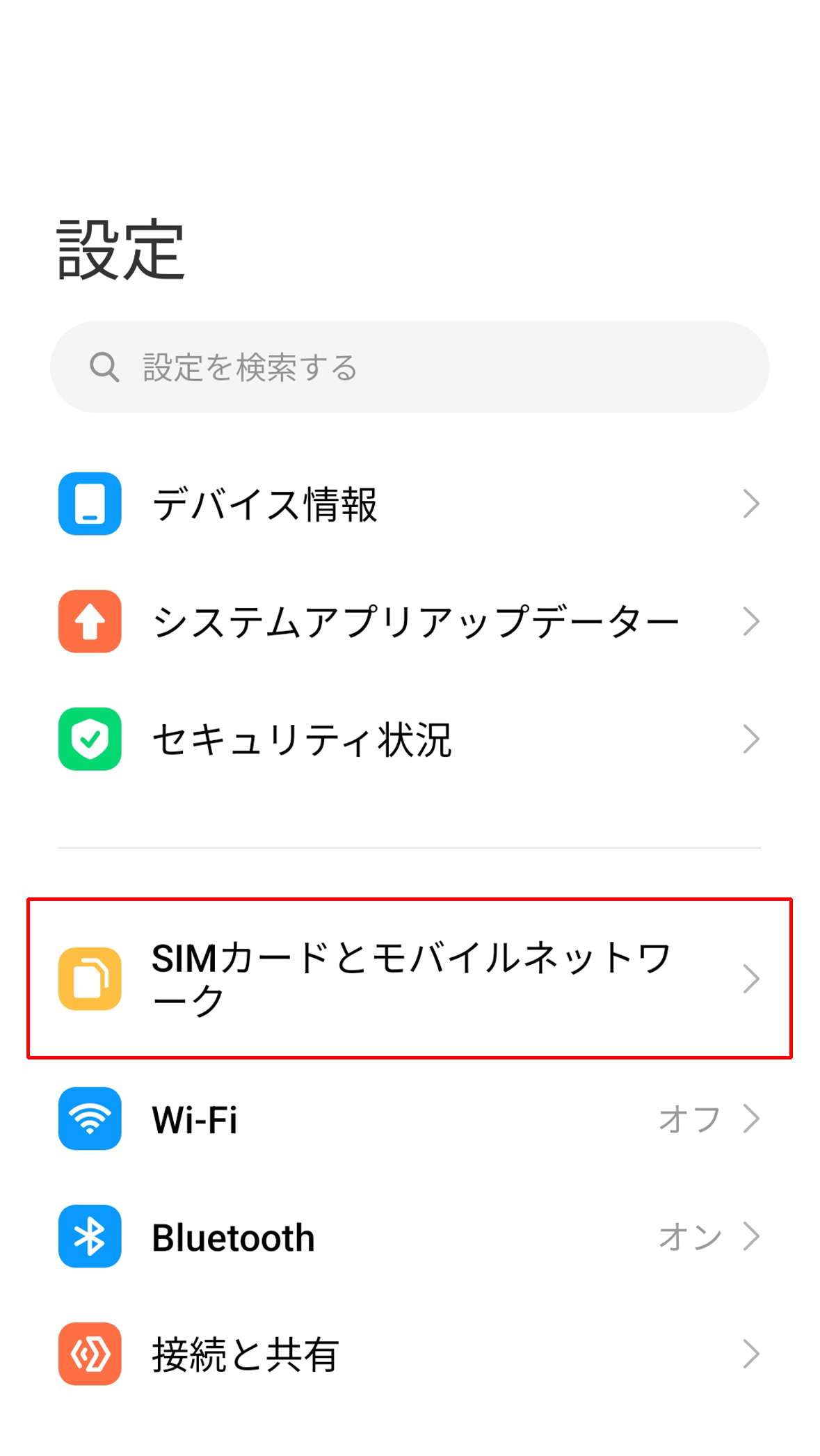Open Bluetooth settings
Viewport: 820px width, 1456px height.
pos(410,1236)
